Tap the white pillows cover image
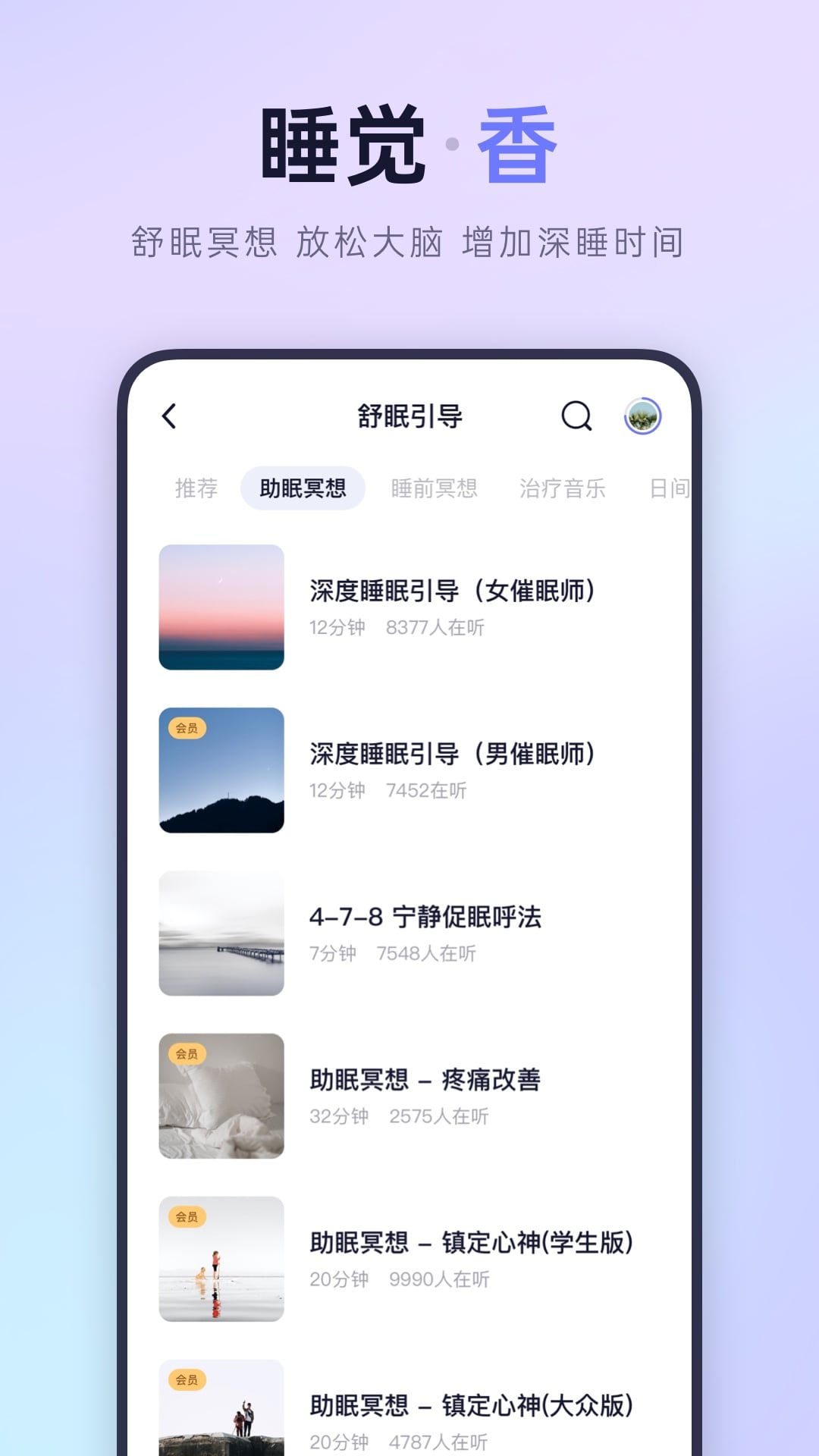This screenshot has height=1456, width=819. pyautogui.click(x=221, y=1097)
